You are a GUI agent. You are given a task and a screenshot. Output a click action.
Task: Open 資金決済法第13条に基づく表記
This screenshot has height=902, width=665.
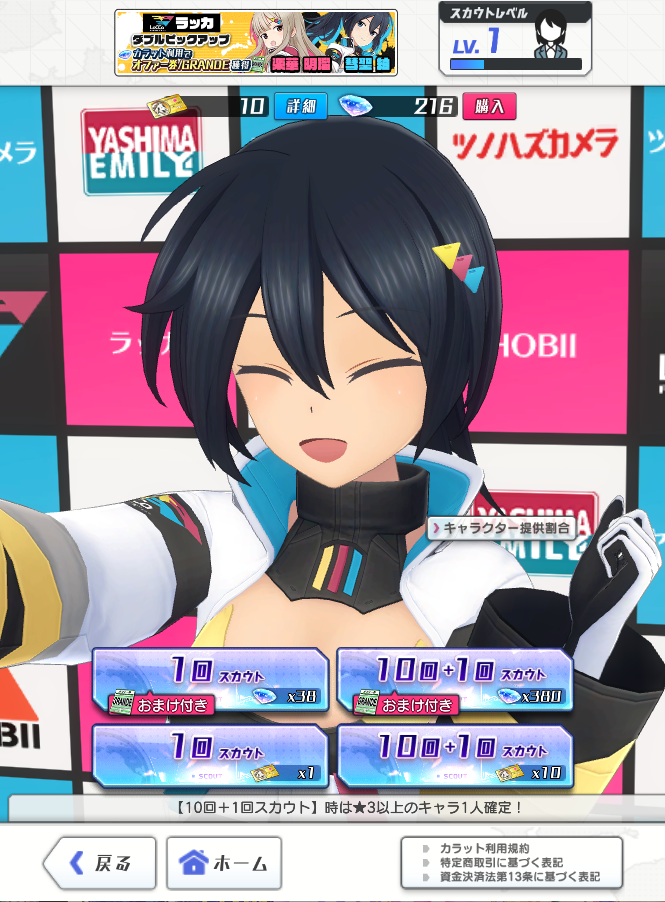coord(519,877)
